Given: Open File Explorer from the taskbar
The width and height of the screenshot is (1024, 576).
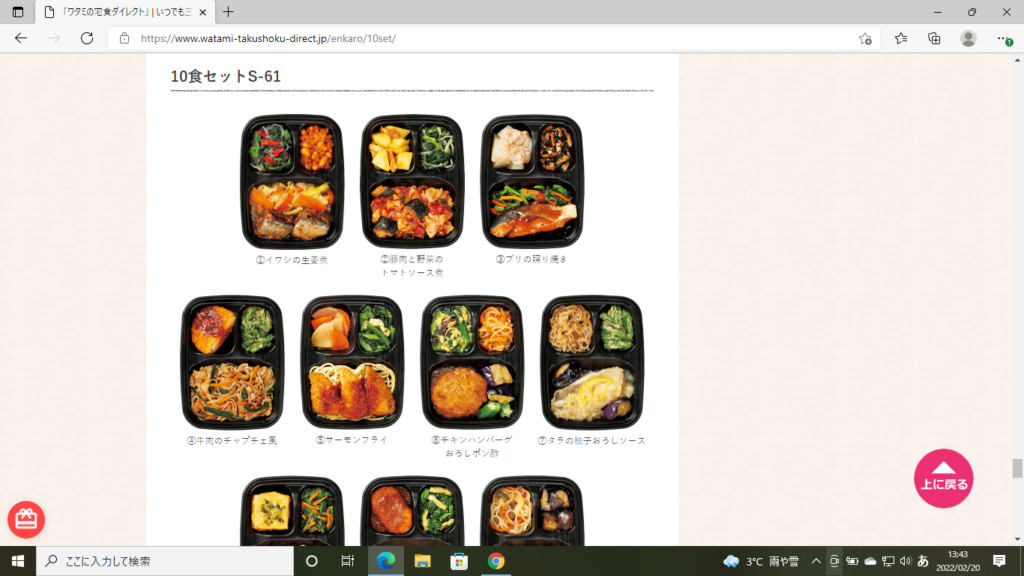Looking at the screenshot, I should 422,561.
